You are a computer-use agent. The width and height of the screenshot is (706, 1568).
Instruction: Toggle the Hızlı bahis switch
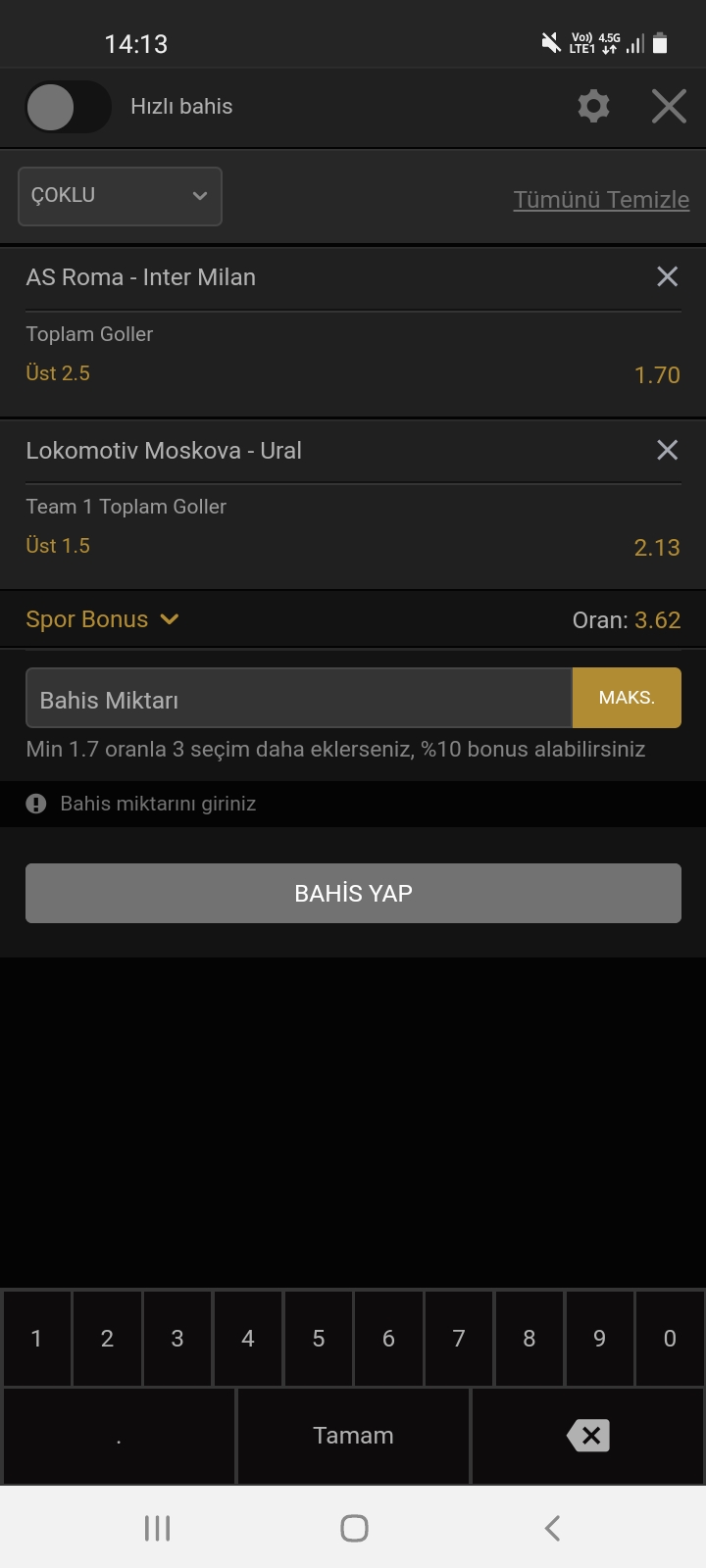[68, 107]
